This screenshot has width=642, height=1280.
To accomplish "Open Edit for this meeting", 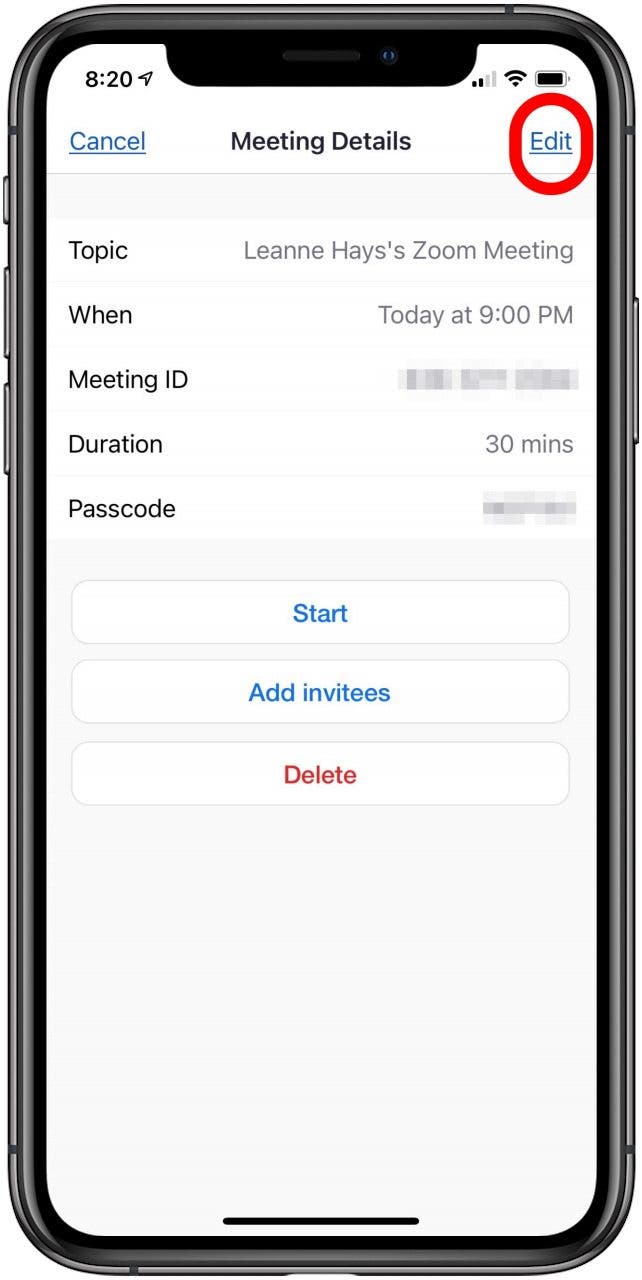I will (x=550, y=142).
